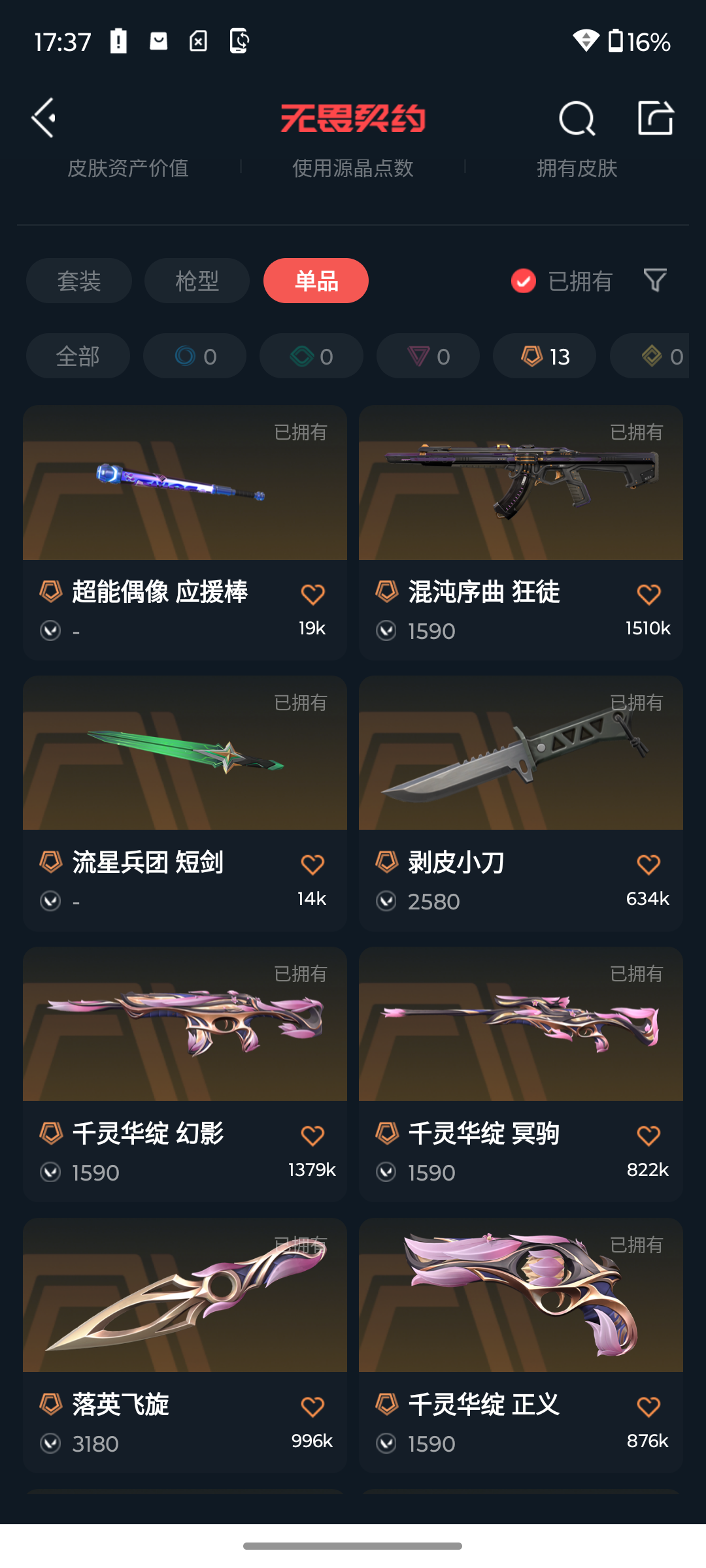Switch to the 枪型 tab

[197, 281]
